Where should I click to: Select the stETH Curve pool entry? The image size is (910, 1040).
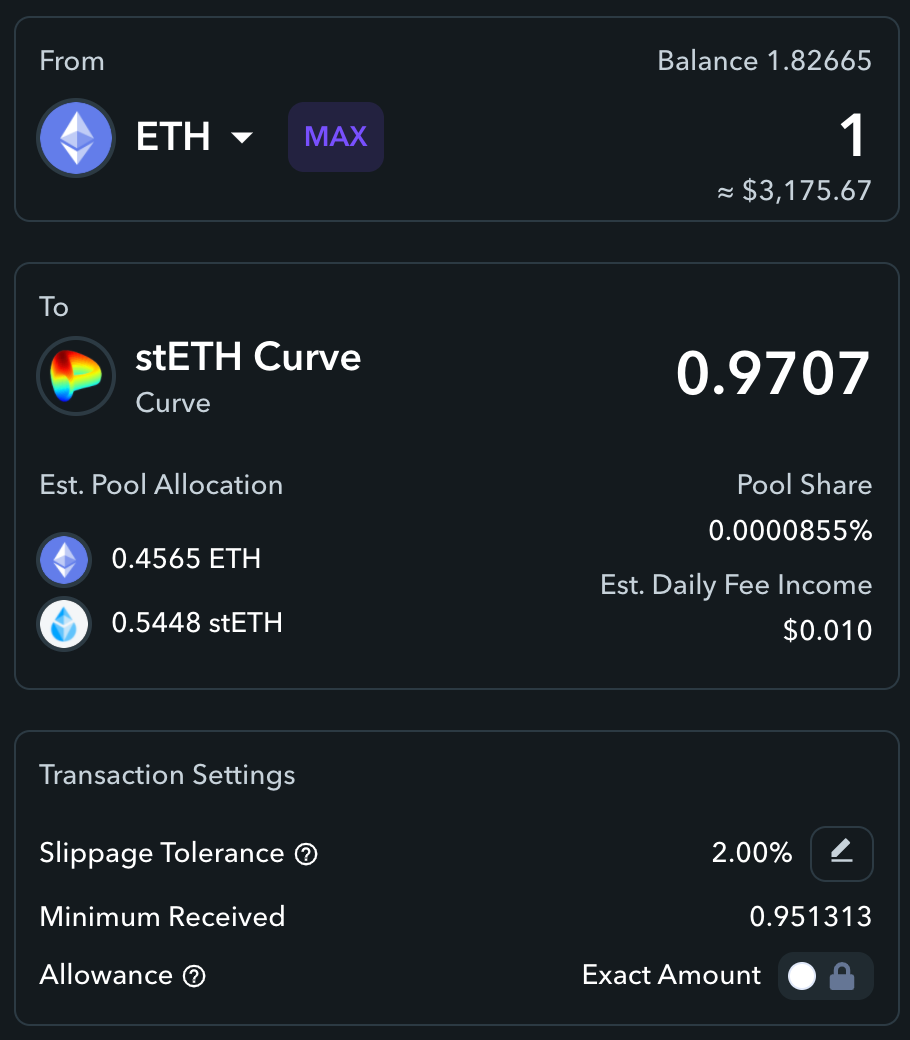coord(248,358)
